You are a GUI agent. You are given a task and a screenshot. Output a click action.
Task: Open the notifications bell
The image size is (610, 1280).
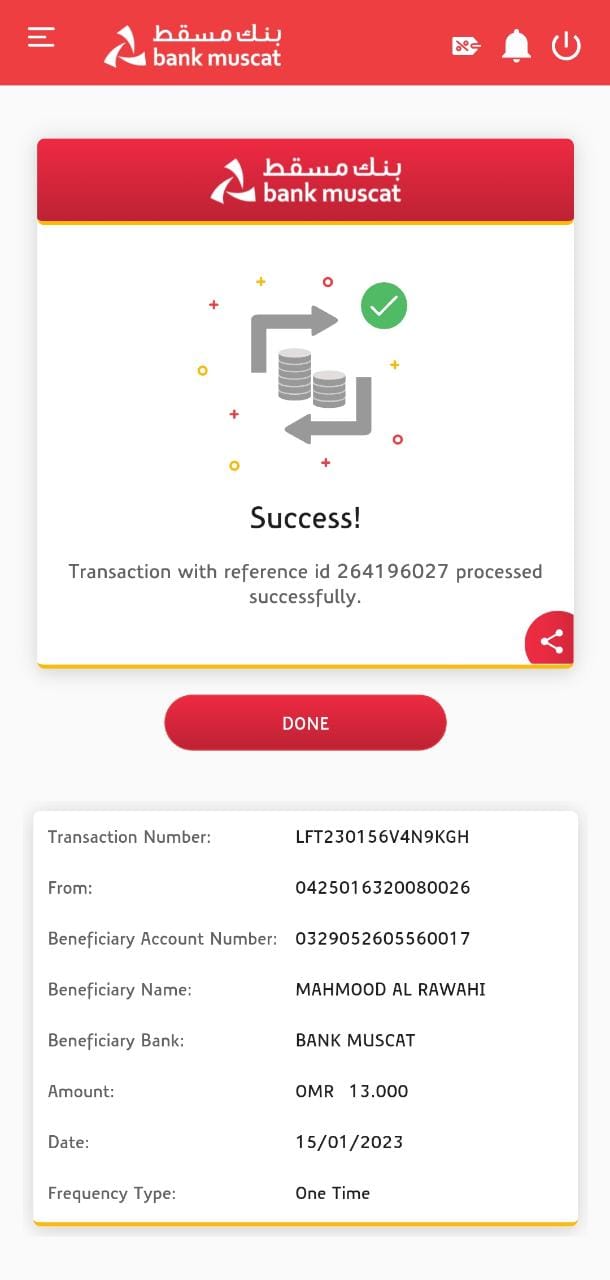pyautogui.click(x=516, y=45)
